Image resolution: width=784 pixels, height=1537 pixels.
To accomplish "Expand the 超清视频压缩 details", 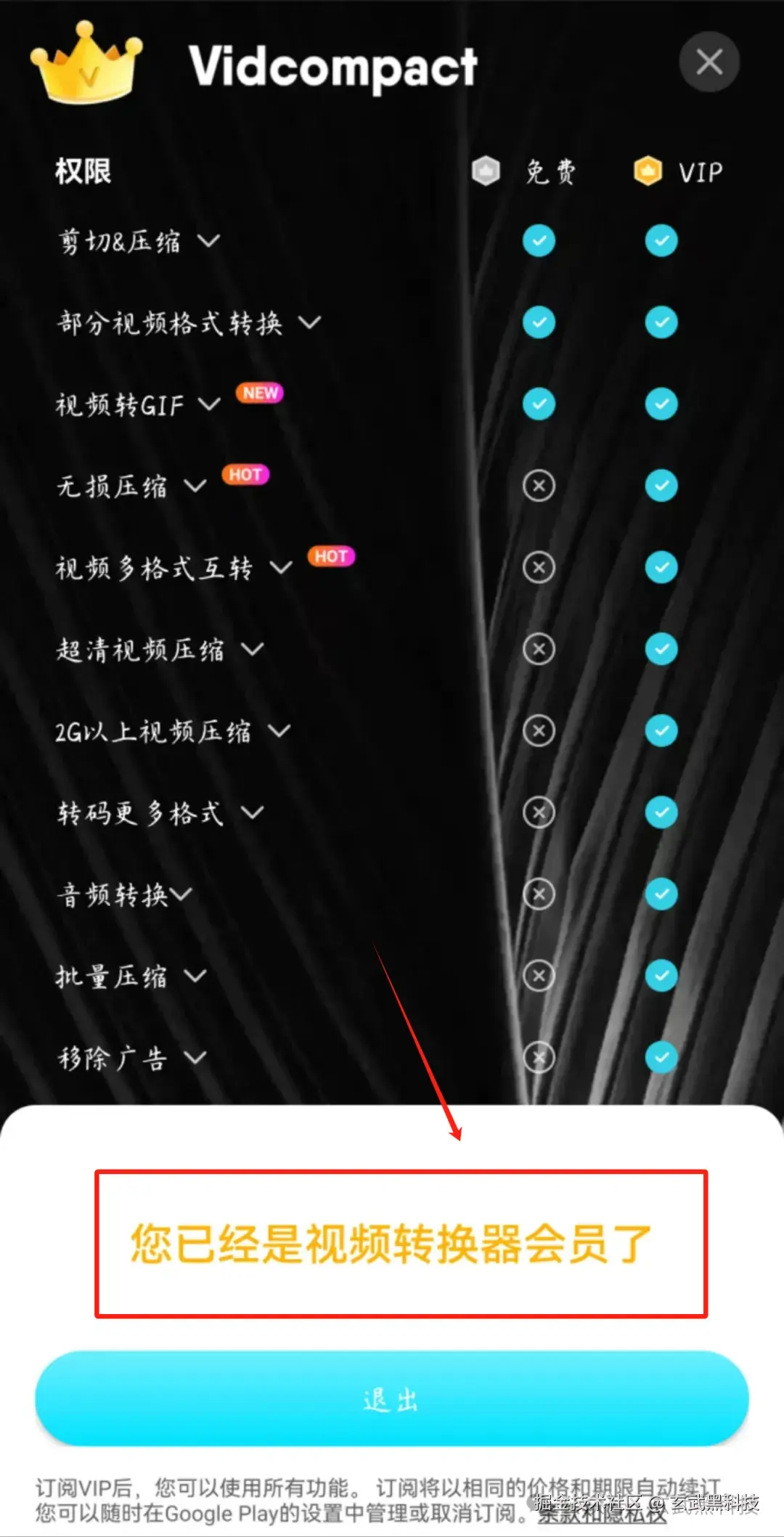I will click(x=253, y=648).
